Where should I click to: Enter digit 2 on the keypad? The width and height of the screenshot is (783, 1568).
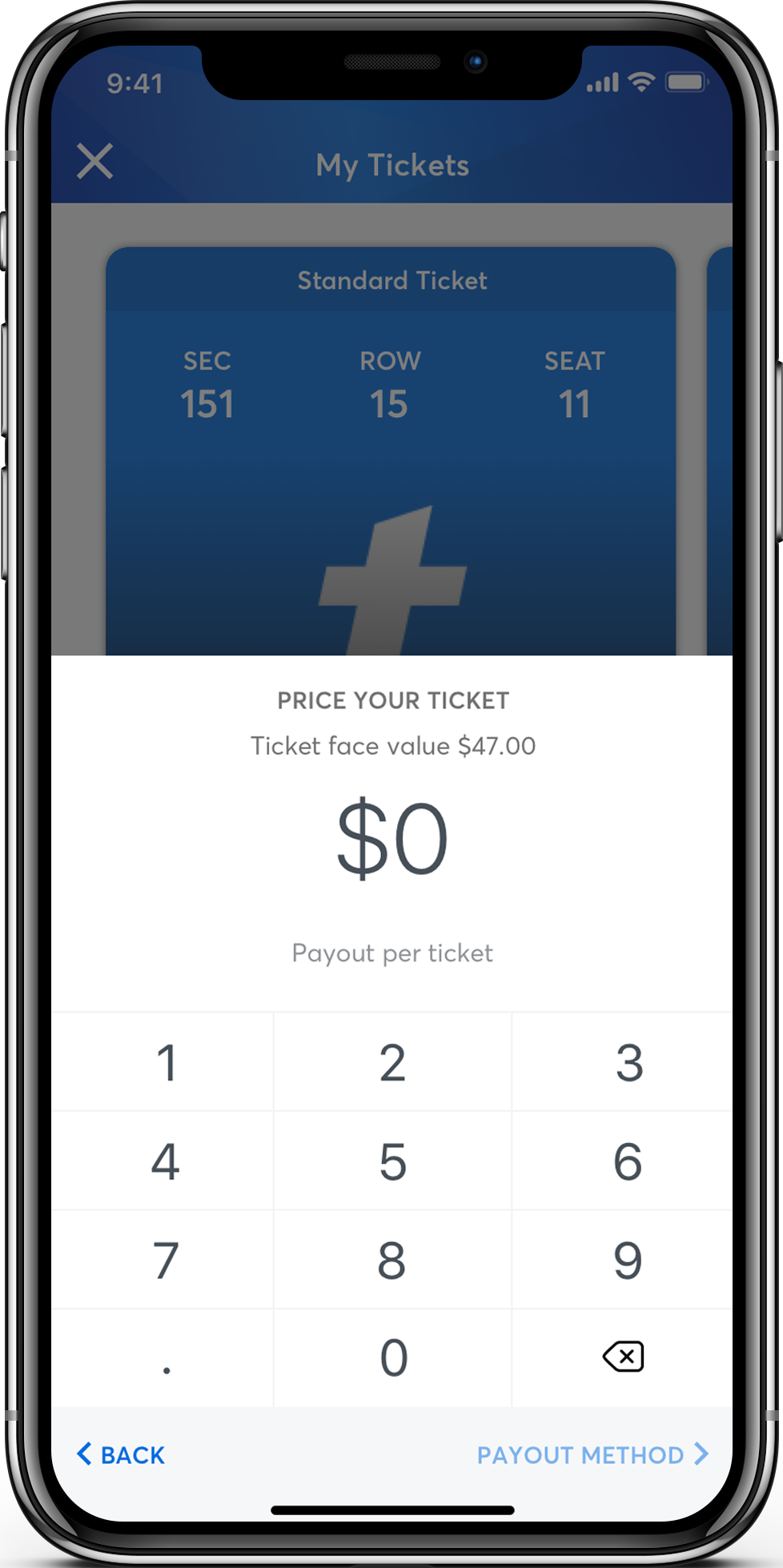(392, 1063)
